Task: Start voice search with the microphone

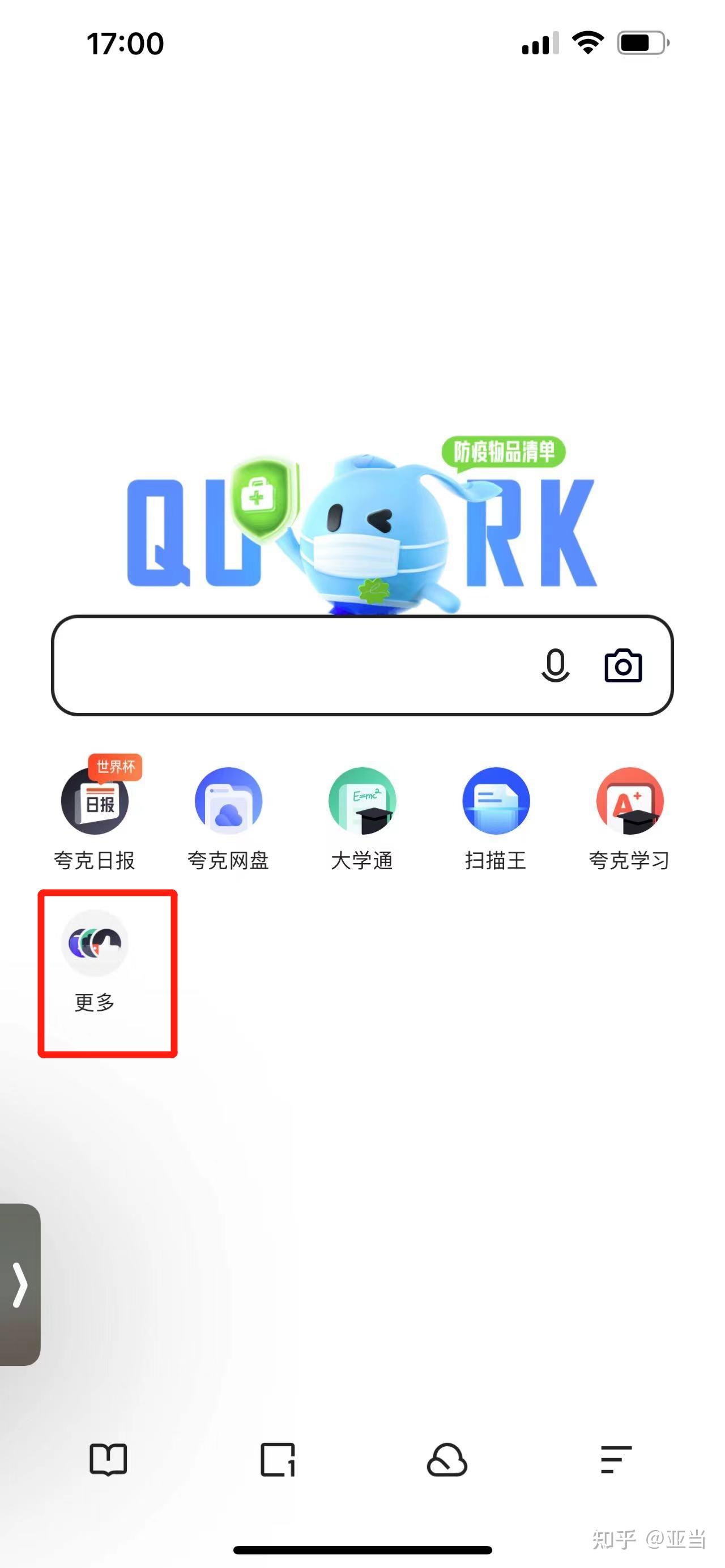Action: 555,665
